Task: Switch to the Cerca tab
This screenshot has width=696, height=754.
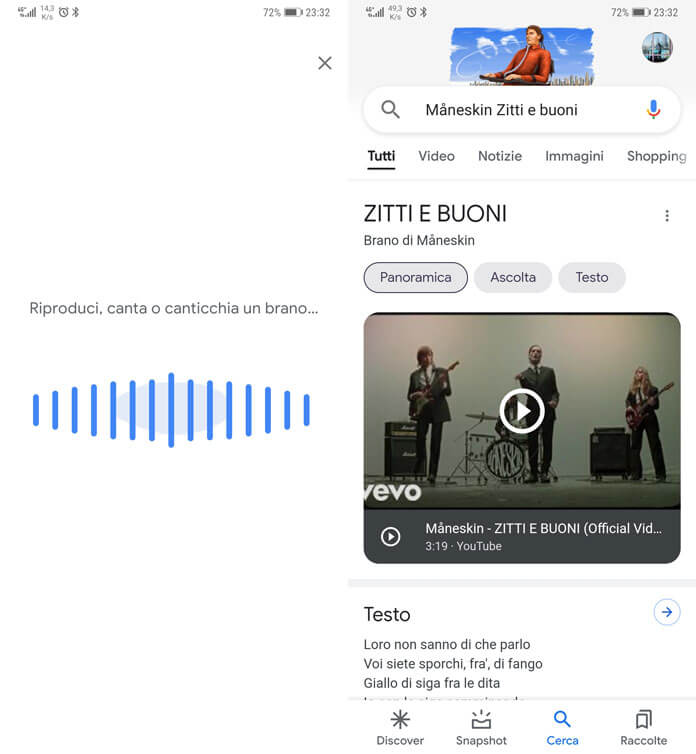Action: (x=562, y=727)
